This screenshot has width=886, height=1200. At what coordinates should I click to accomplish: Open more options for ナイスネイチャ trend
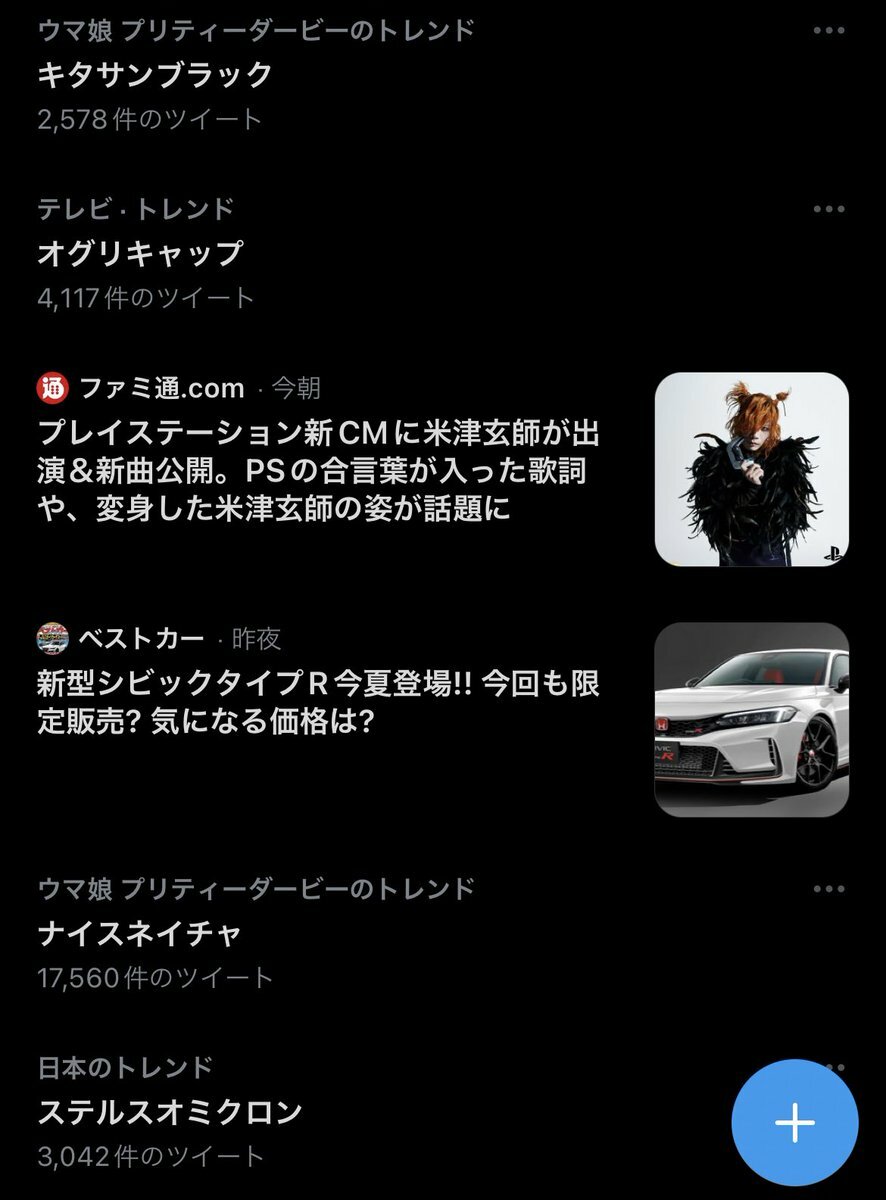click(x=829, y=889)
